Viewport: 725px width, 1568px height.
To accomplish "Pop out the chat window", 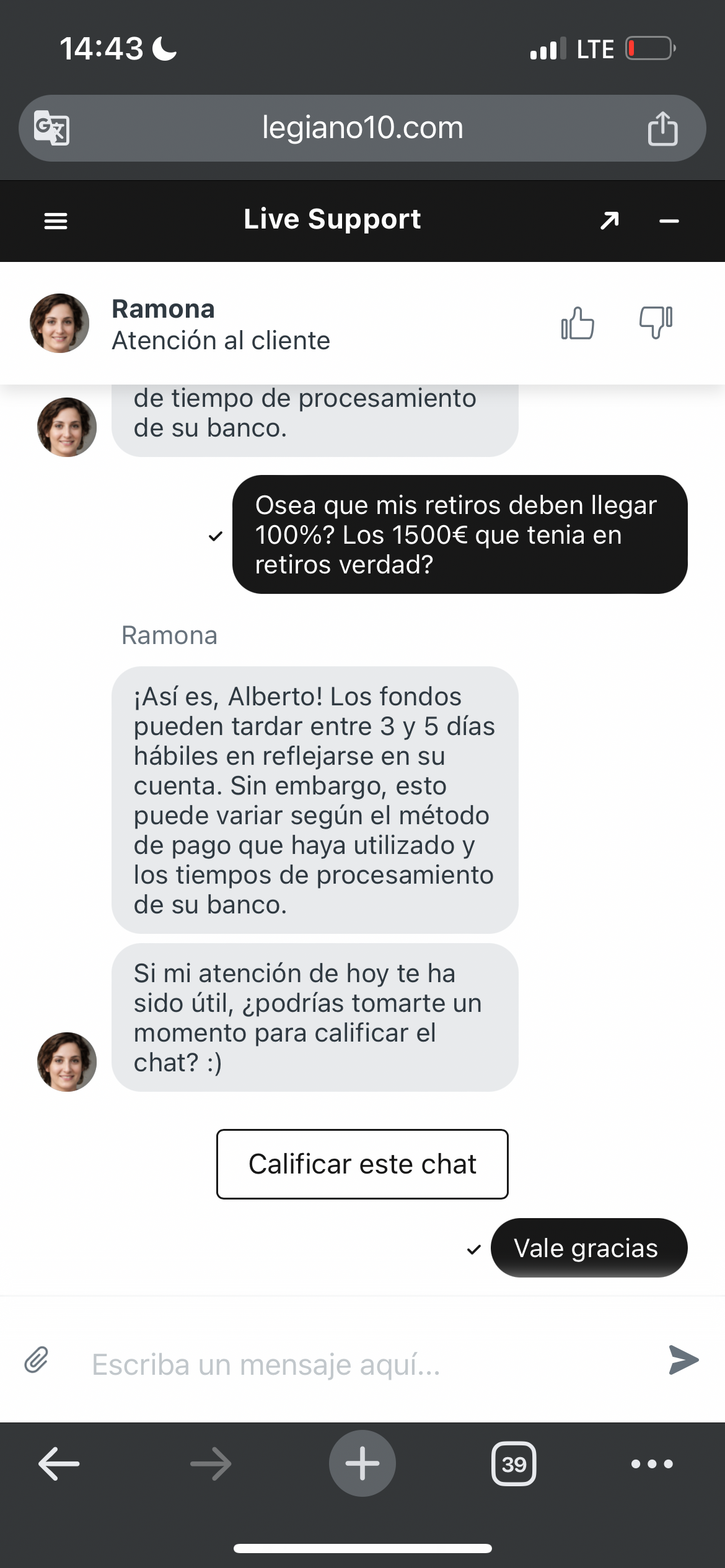I will coord(610,220).
